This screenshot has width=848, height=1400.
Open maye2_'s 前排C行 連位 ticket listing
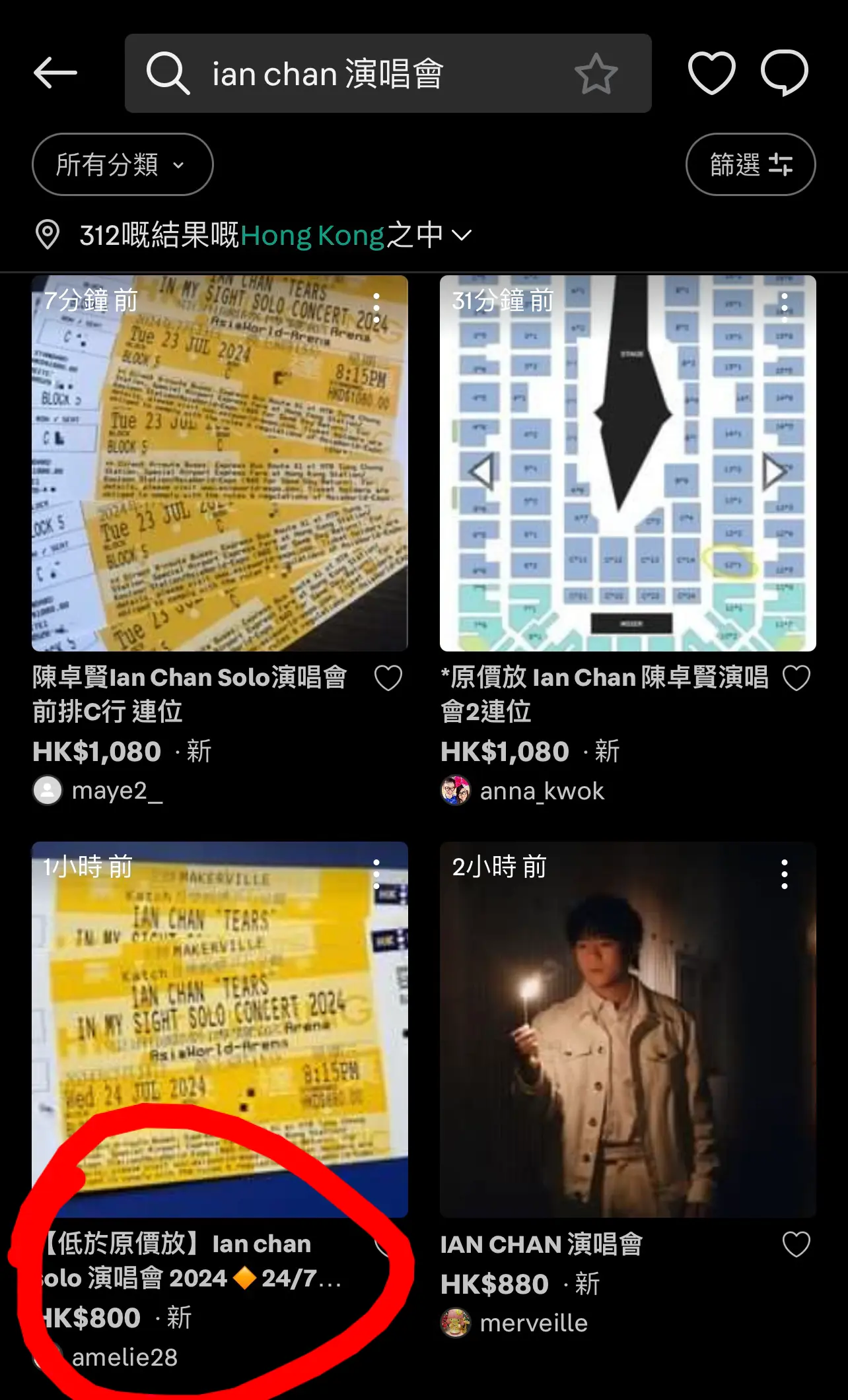pyautogui.click(x=220, y=463)
